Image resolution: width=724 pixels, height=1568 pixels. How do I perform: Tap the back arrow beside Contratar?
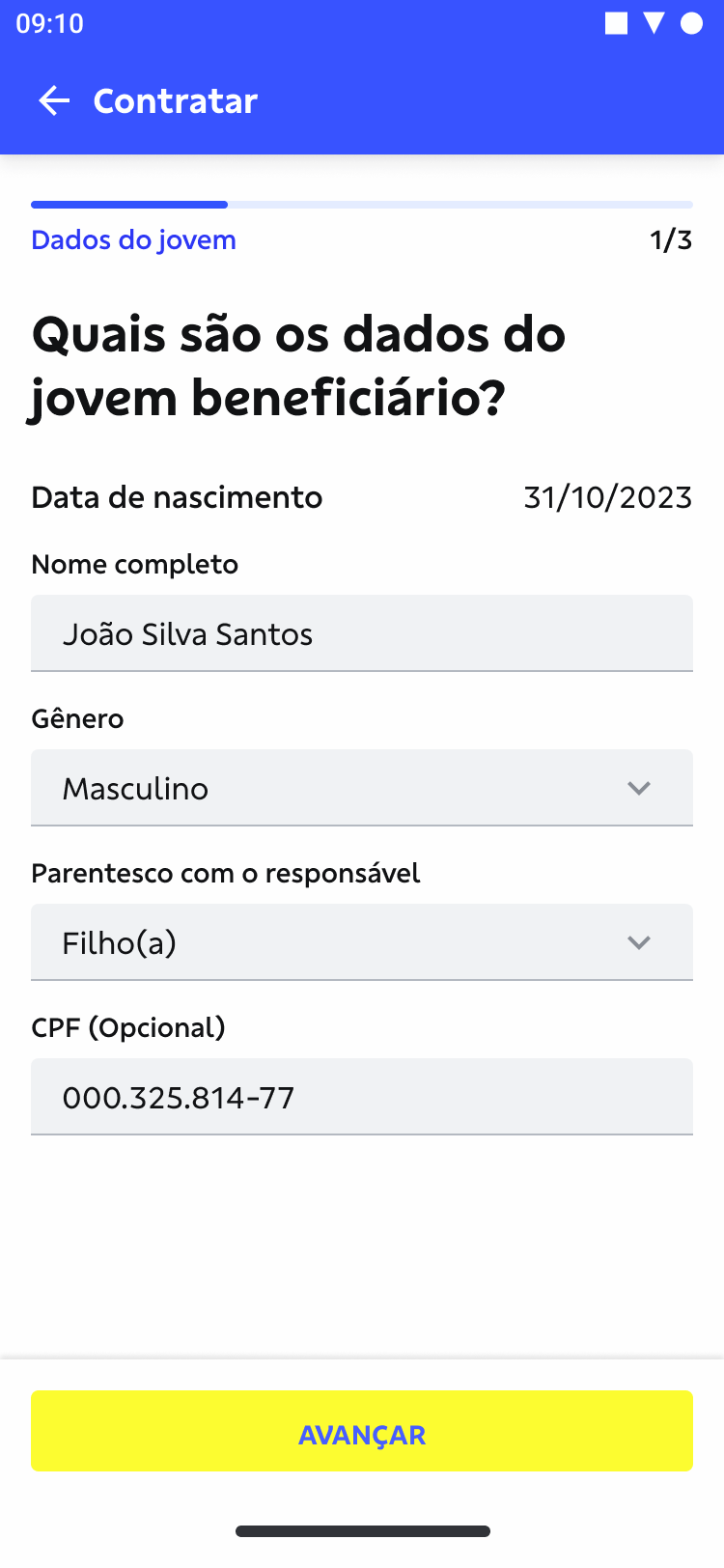54,100
